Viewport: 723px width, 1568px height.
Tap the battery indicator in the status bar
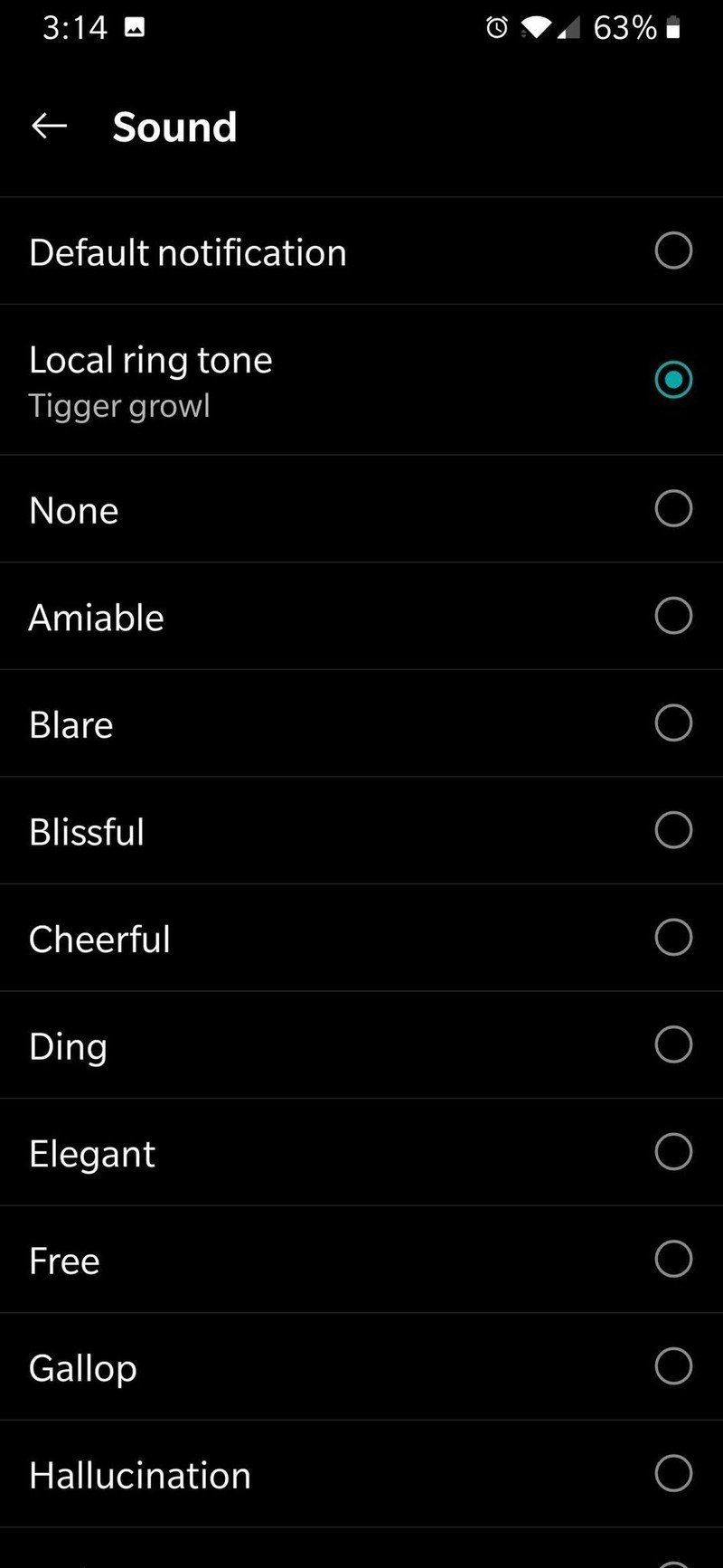(674, 27)
